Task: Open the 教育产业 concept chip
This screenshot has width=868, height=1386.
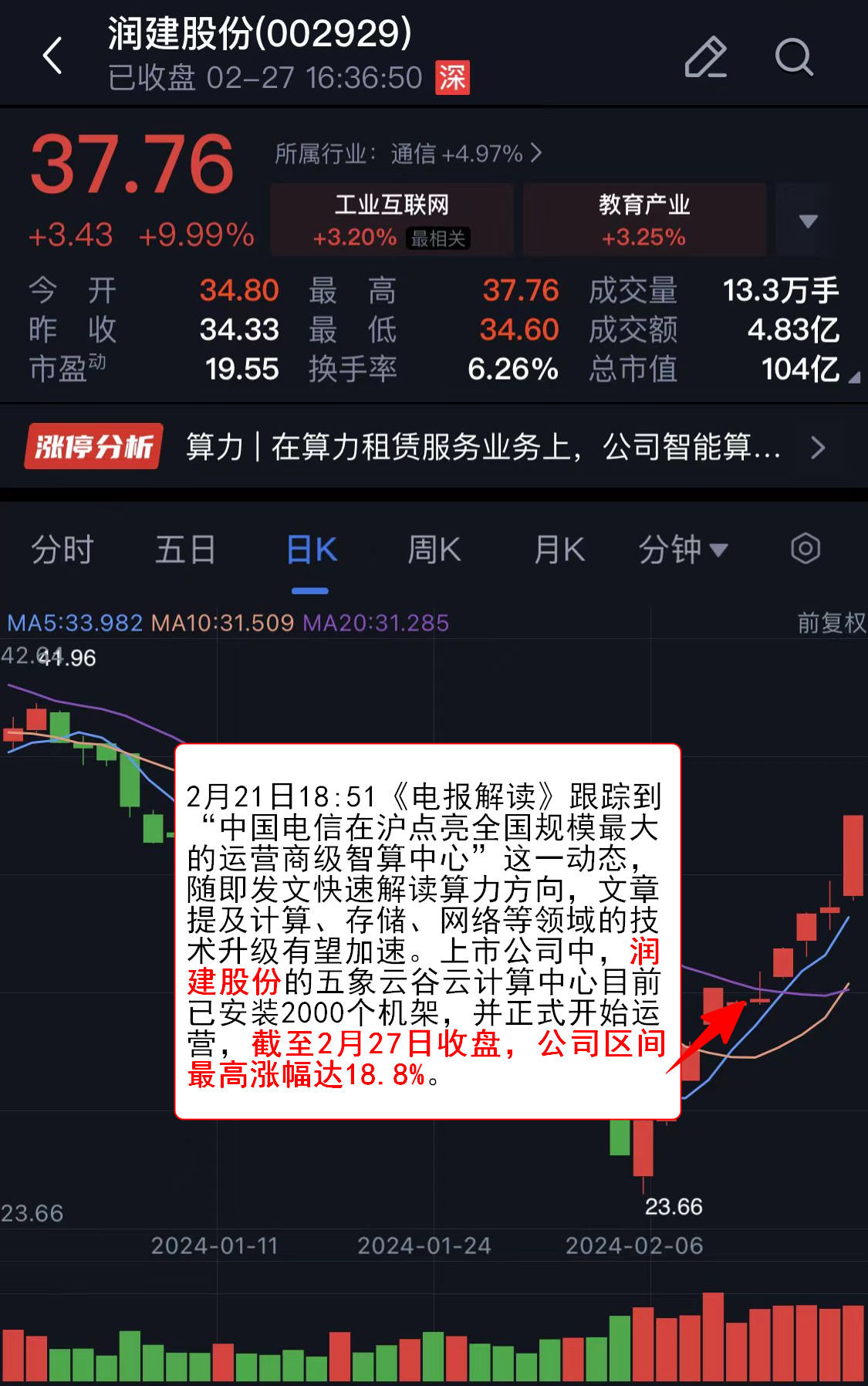Action: [644, 220]
